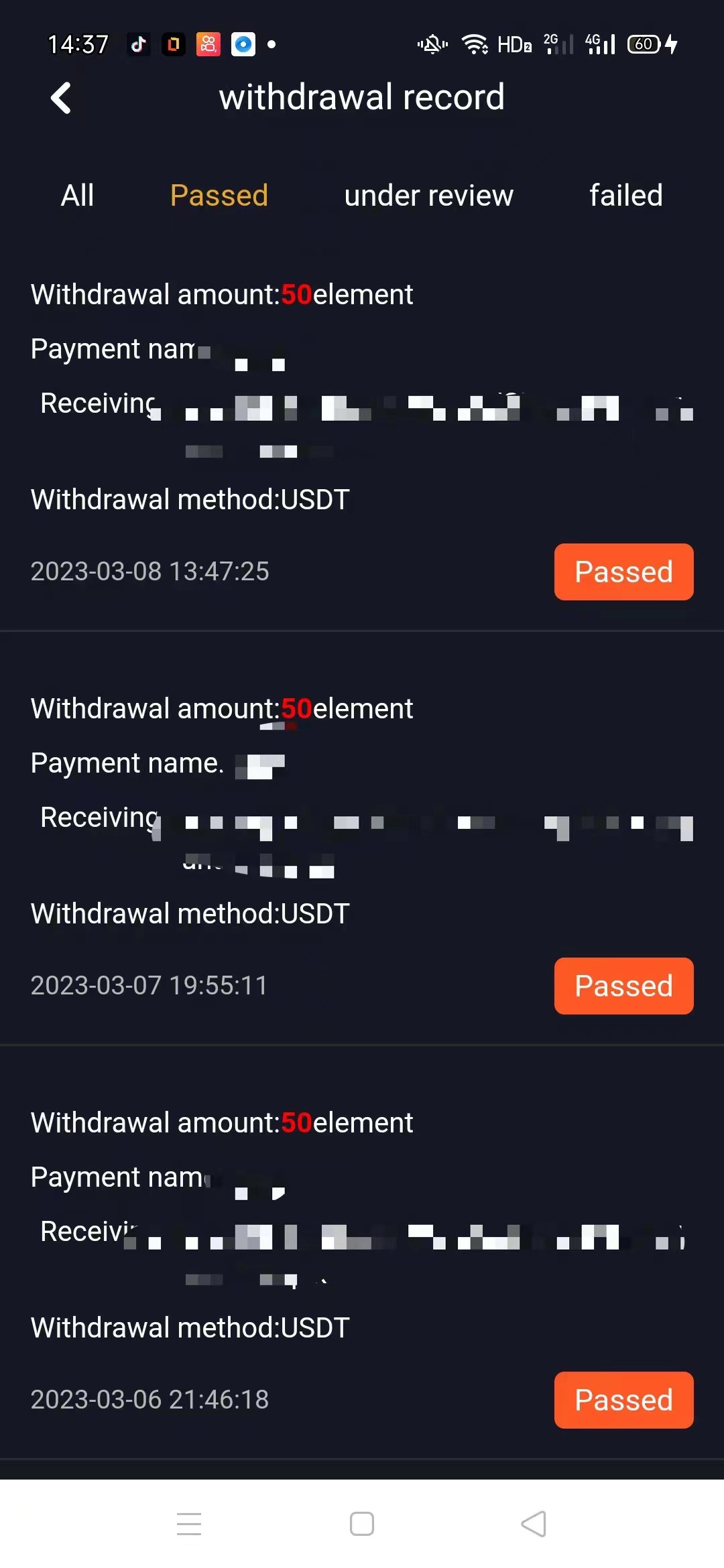Image resolution: width=724 pixels, height=1568 pixels.
Task: Go to the home screen
Action: coord(362,1524)
